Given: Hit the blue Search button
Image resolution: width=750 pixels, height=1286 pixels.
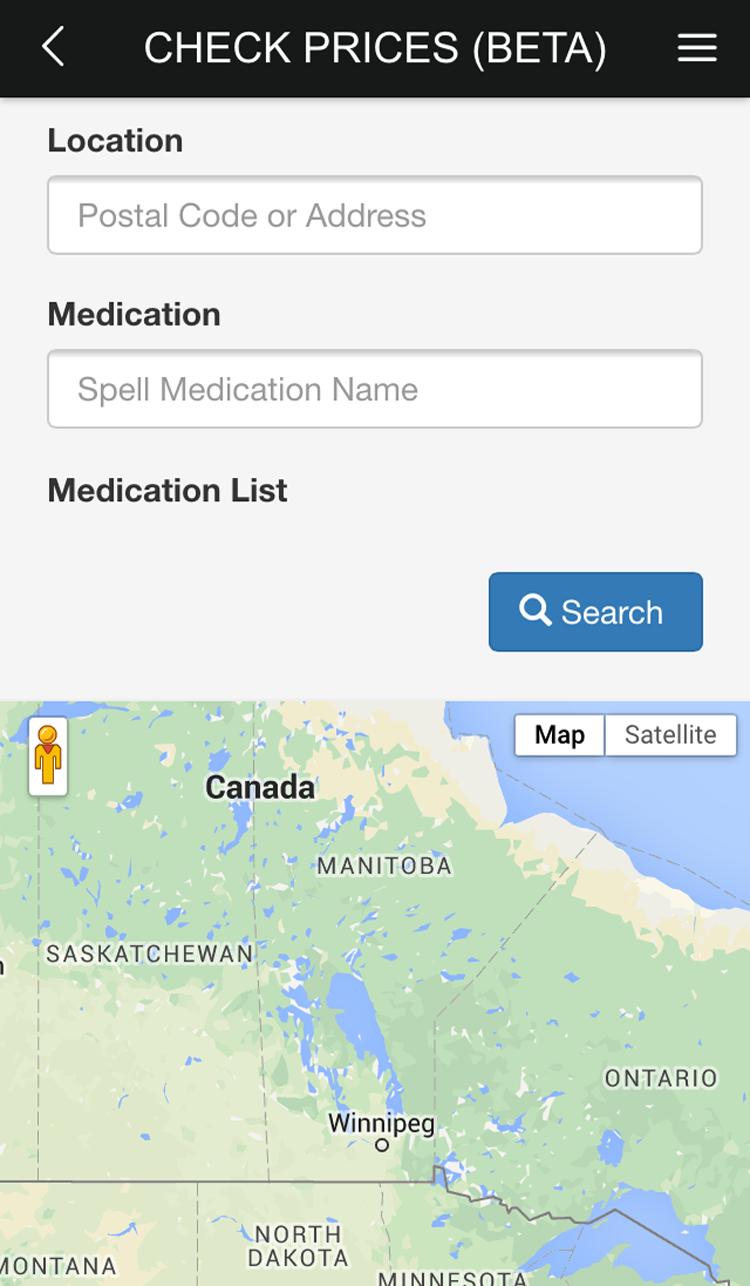Looking at the screenshot, I should pos(595,612).
